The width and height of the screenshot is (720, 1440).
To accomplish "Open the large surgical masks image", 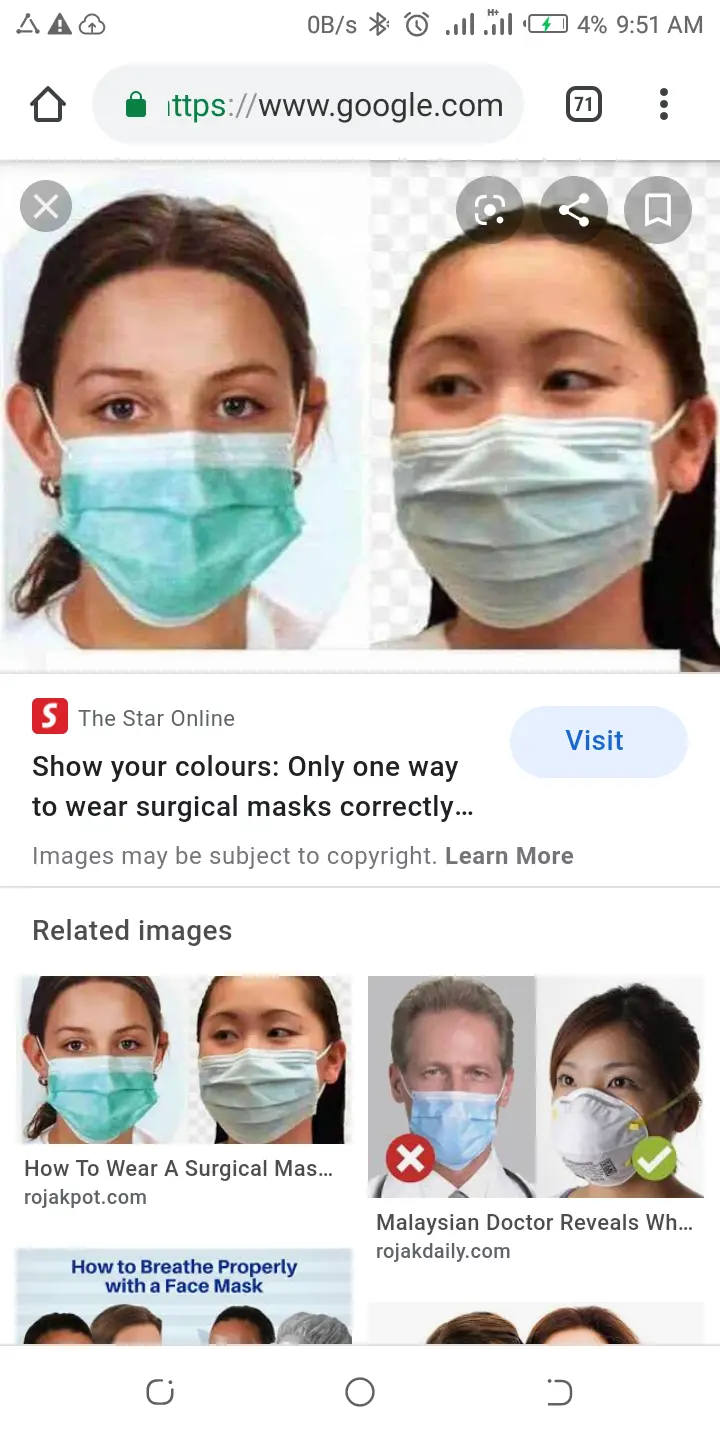I will 360,430.
